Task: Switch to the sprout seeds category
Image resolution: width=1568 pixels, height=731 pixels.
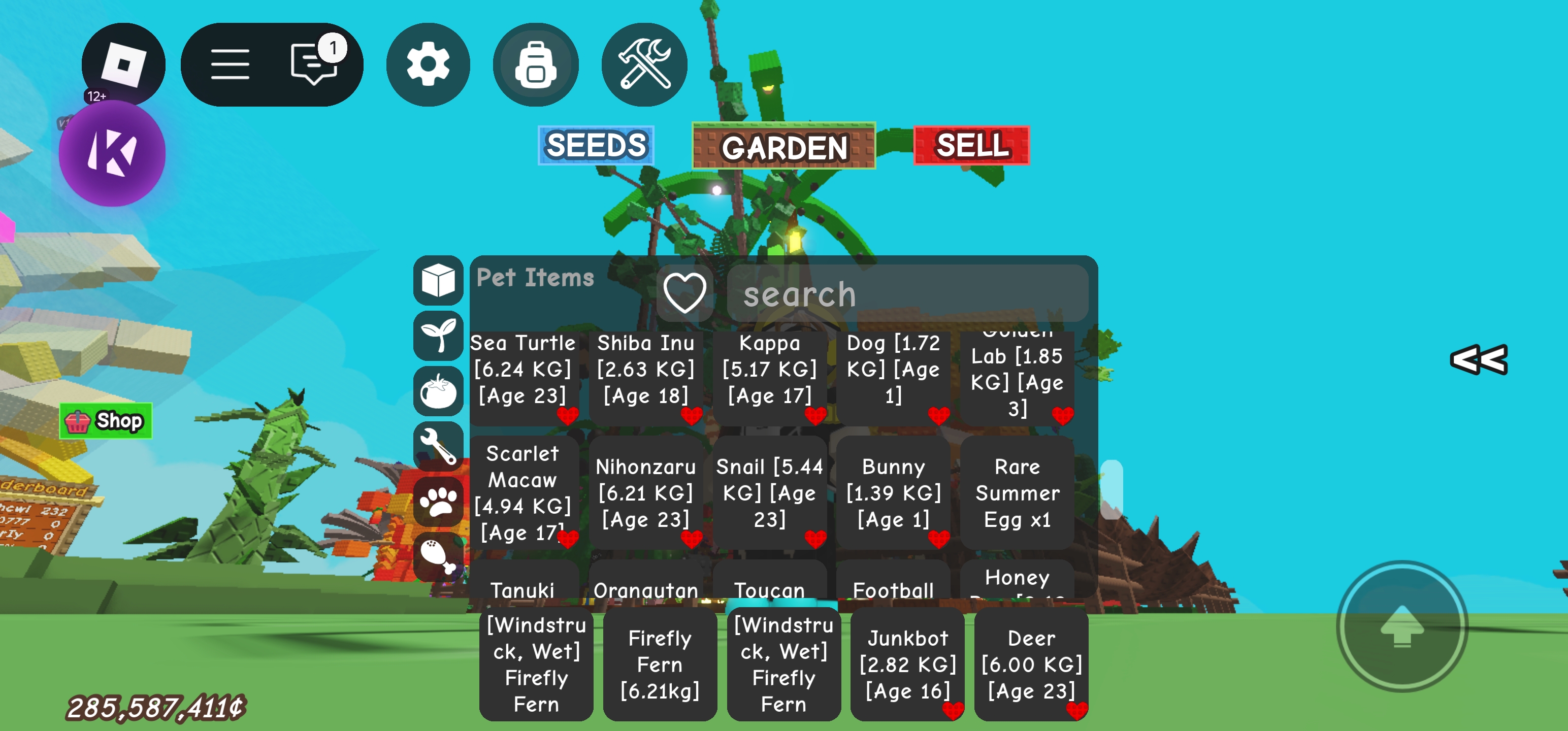Action: (438, 336)
